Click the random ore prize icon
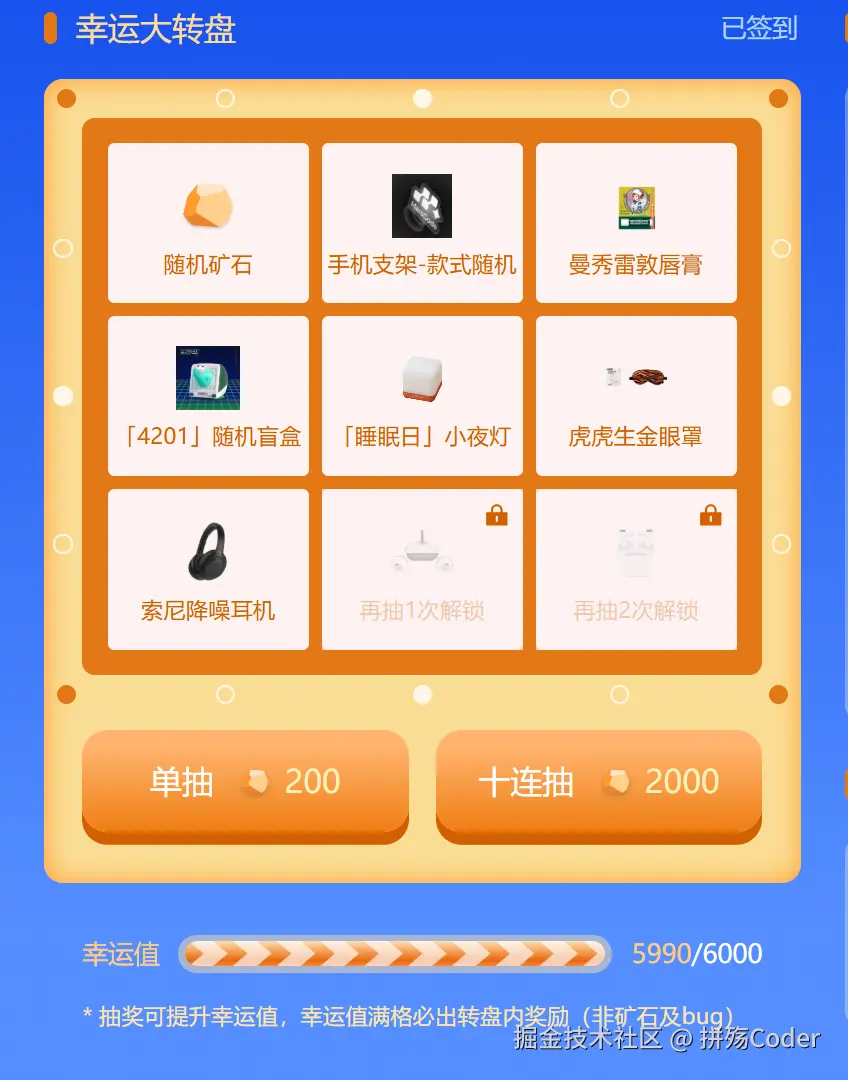 (207, 205)
